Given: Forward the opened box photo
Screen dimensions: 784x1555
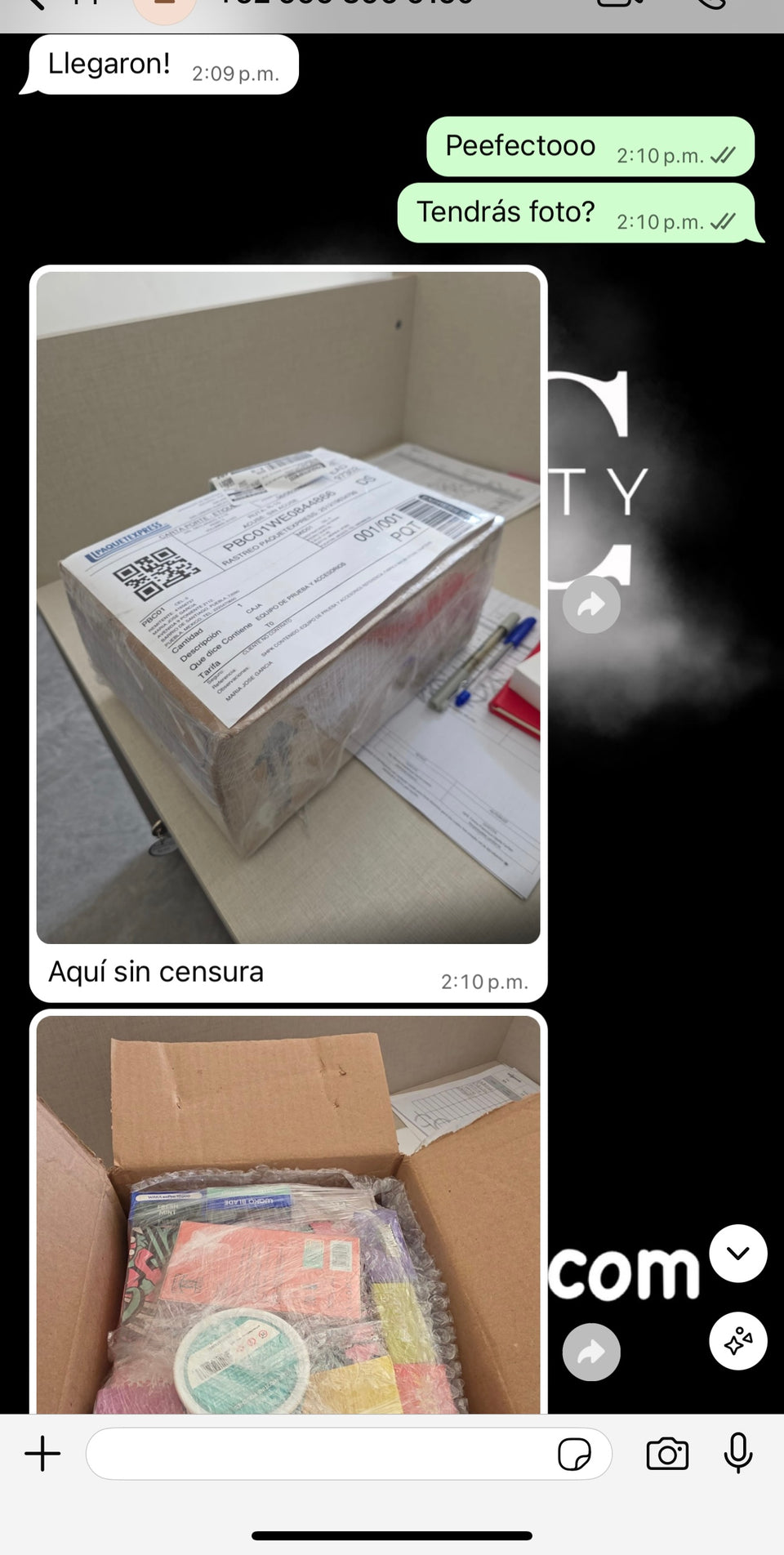Looking at the screenshot, I should (591, 1352).
